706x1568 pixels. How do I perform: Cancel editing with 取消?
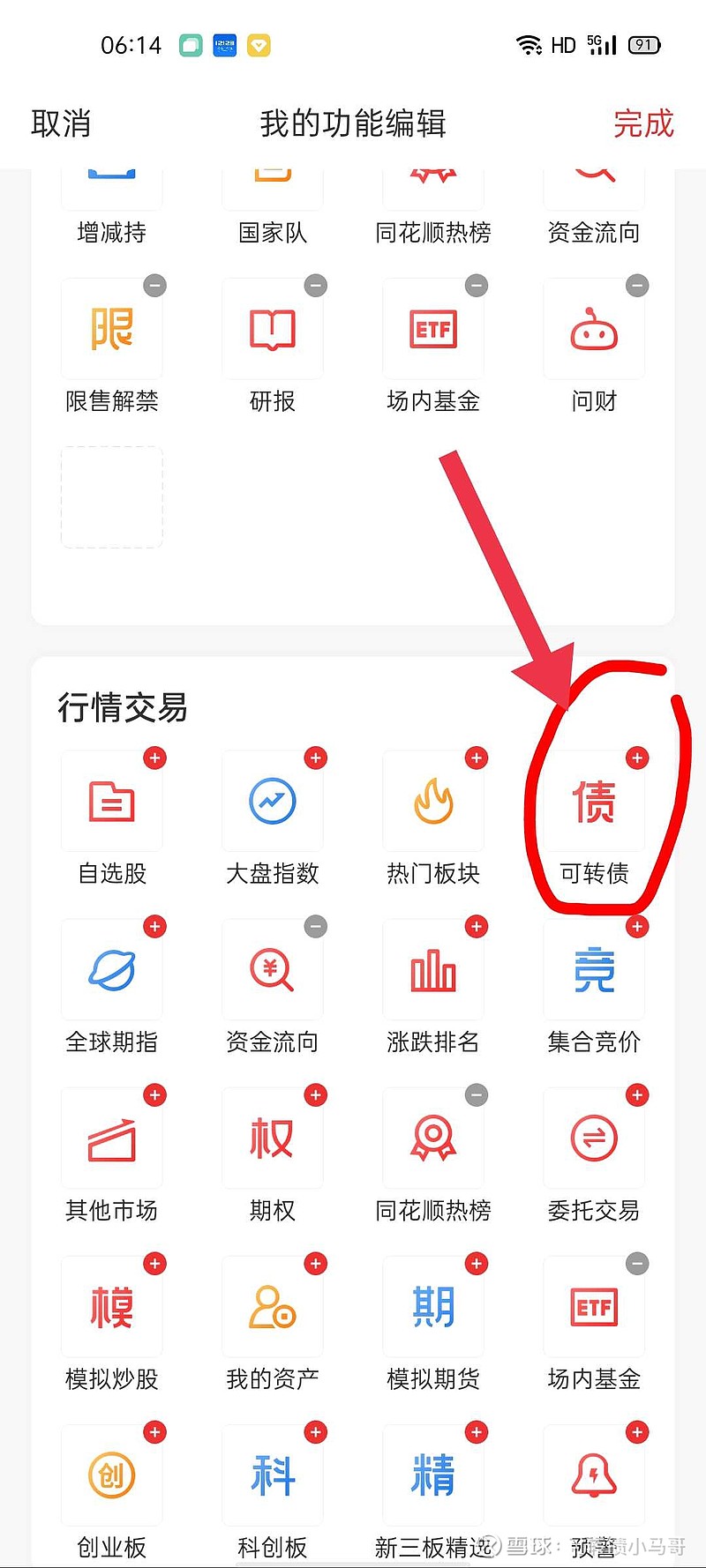[61, 123]
